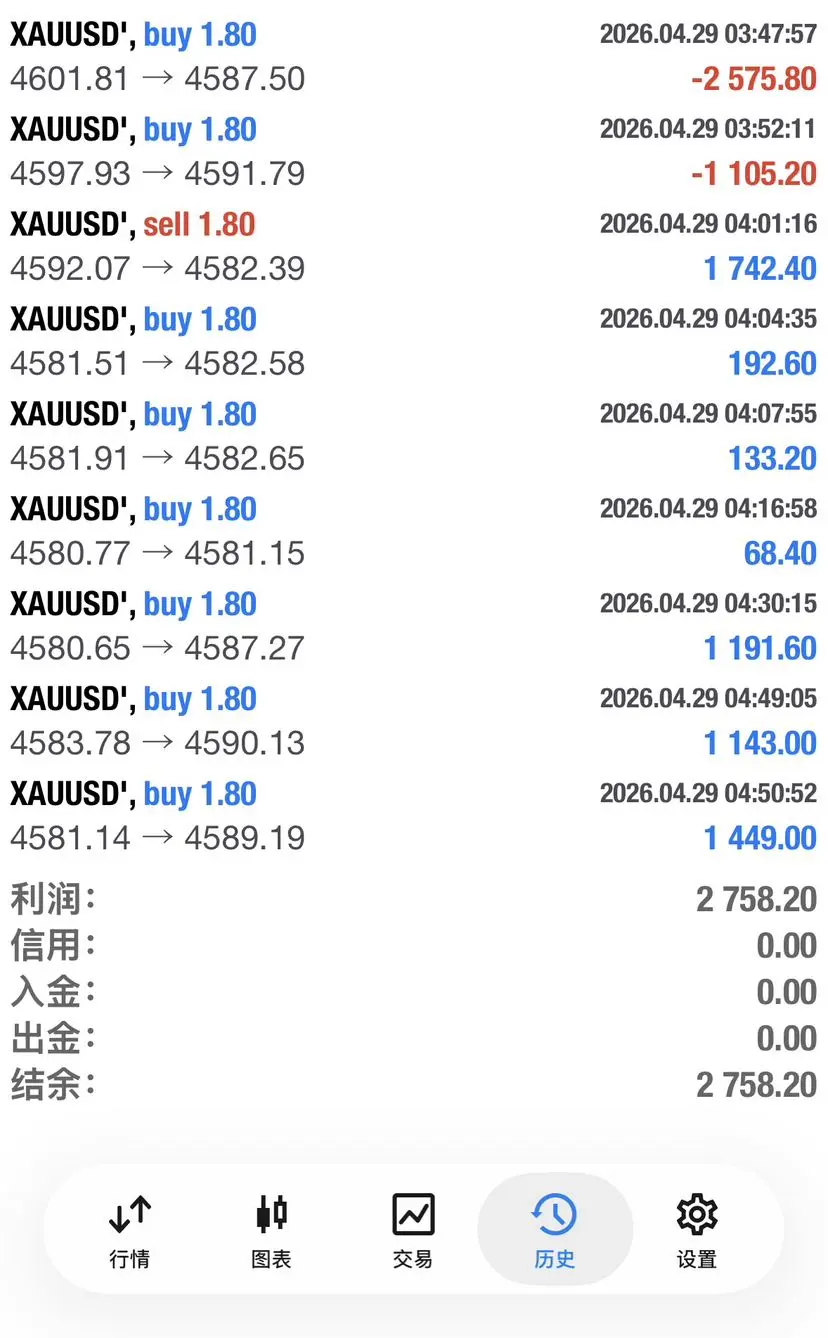The image size is (828, 1338).
Task: Open the trade with 68.40 profit
Action: coord(414,532)
